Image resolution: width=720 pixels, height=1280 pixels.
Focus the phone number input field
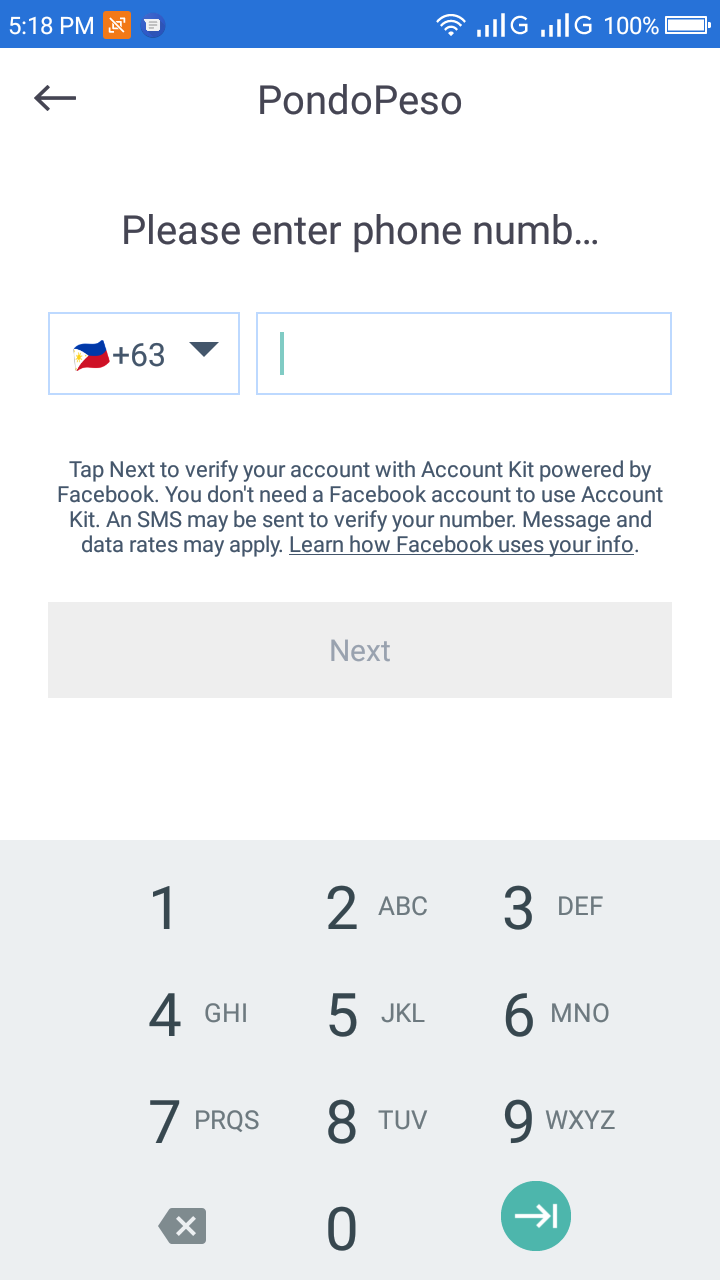tap(463, 353)
